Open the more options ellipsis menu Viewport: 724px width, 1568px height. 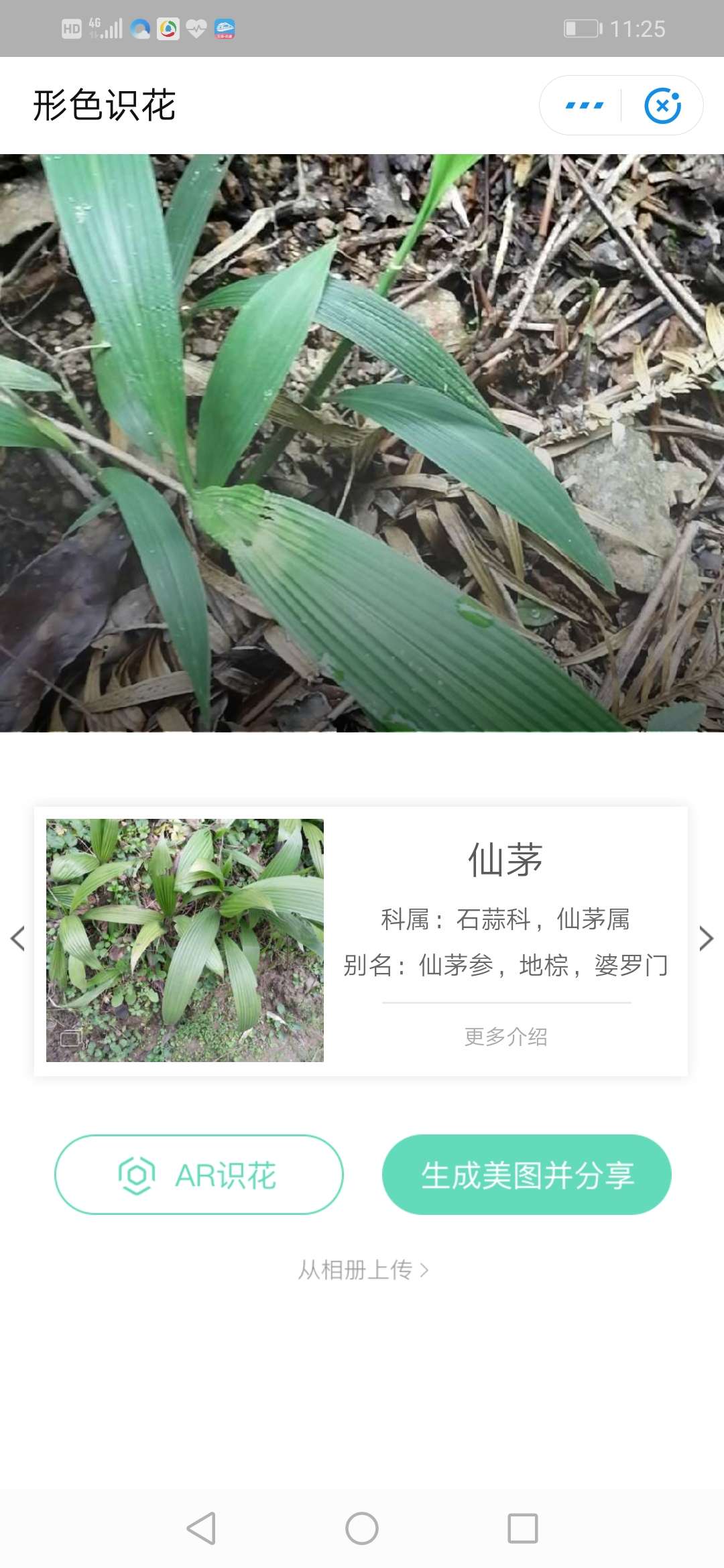[x=583, y=105]
